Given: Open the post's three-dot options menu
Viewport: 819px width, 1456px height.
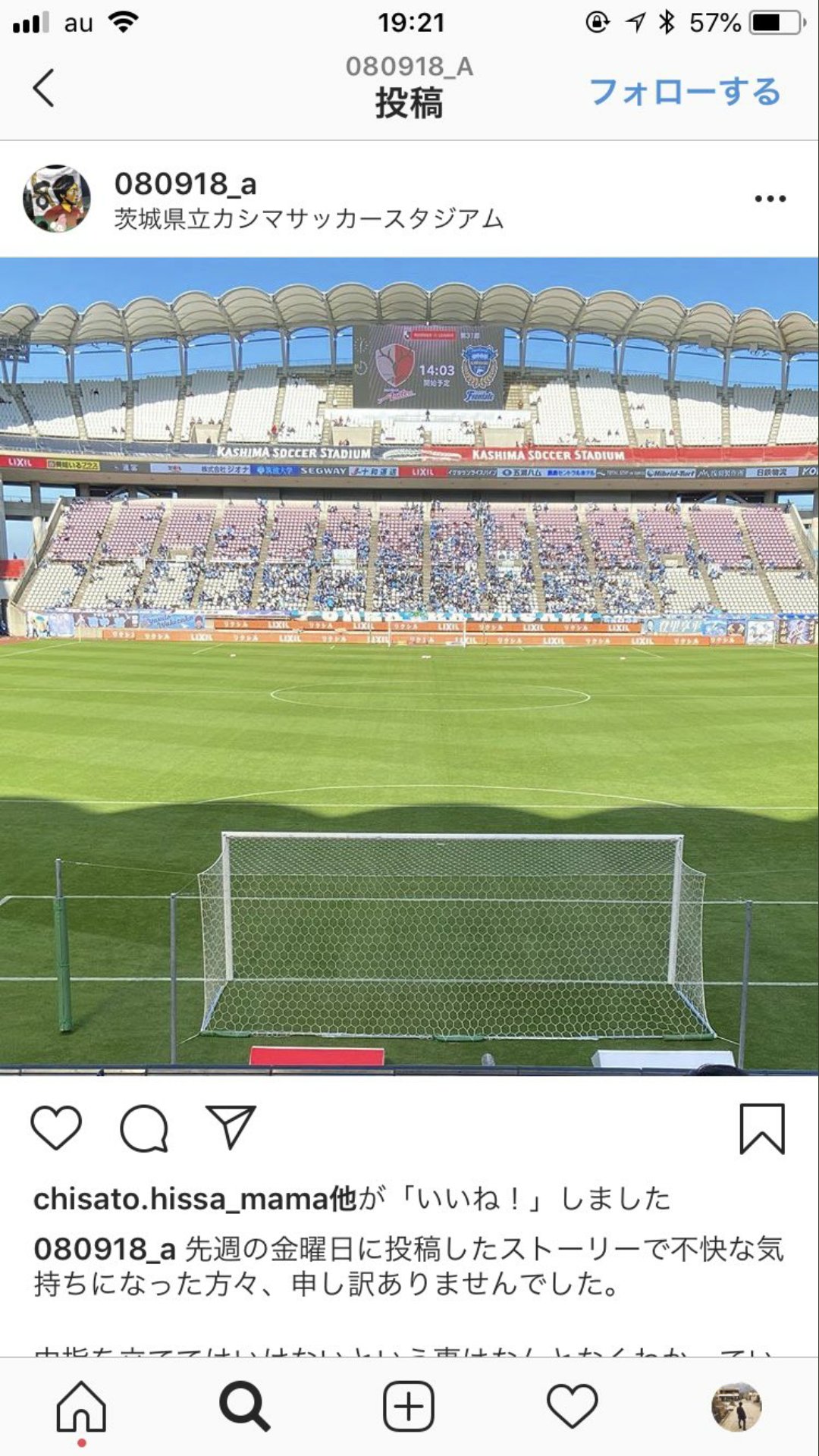Looking at the screenshot, I should click(x=770, y=199).
